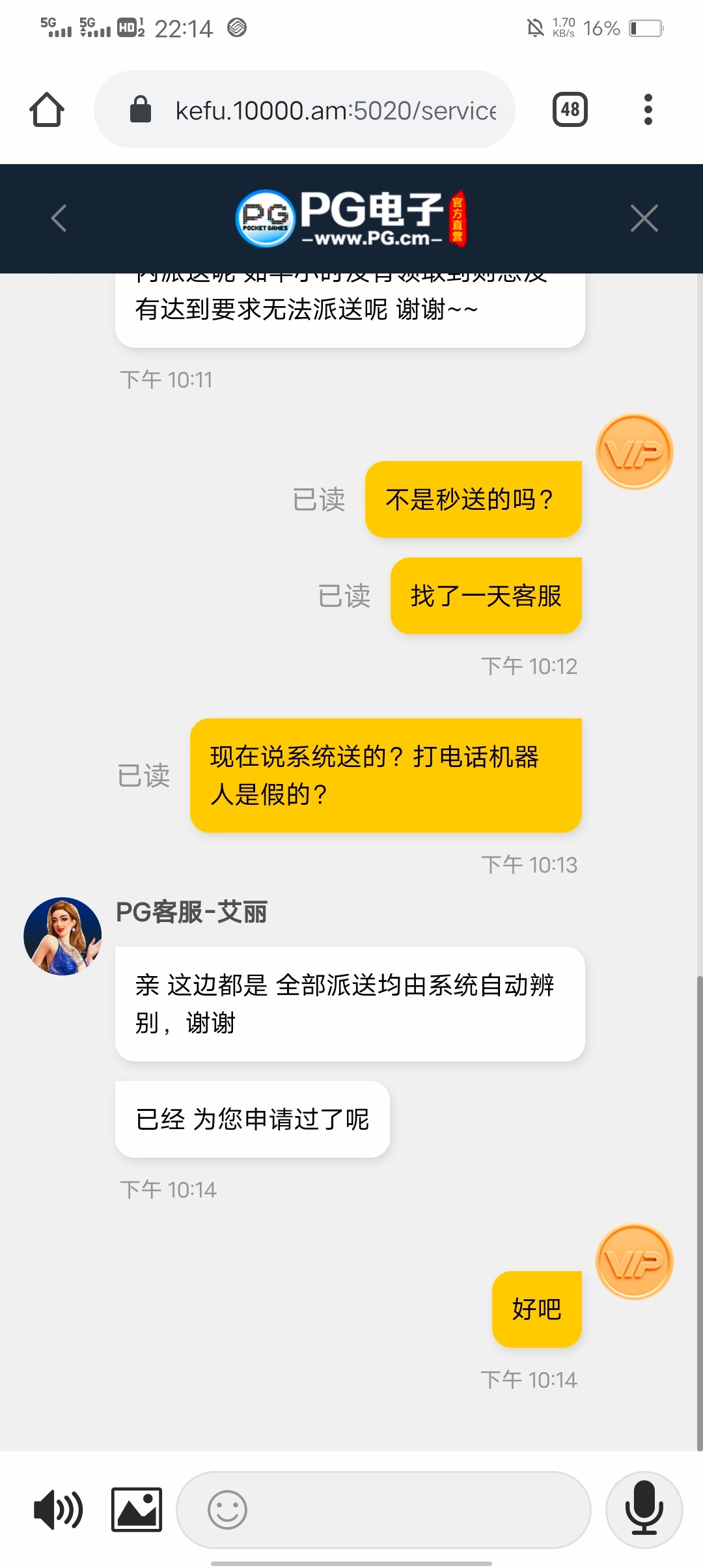Viewport: 703px width, 1568px height.
Task: Open the emoji picker
Action: 227,1509
